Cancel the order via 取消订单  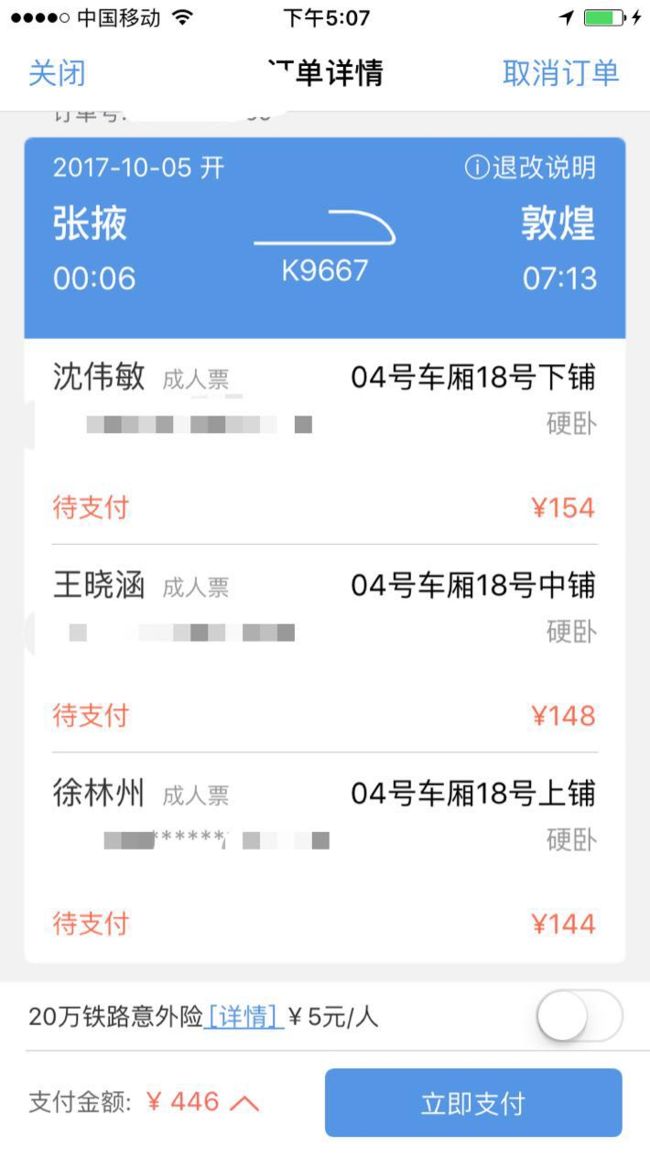tap(561, 73)
